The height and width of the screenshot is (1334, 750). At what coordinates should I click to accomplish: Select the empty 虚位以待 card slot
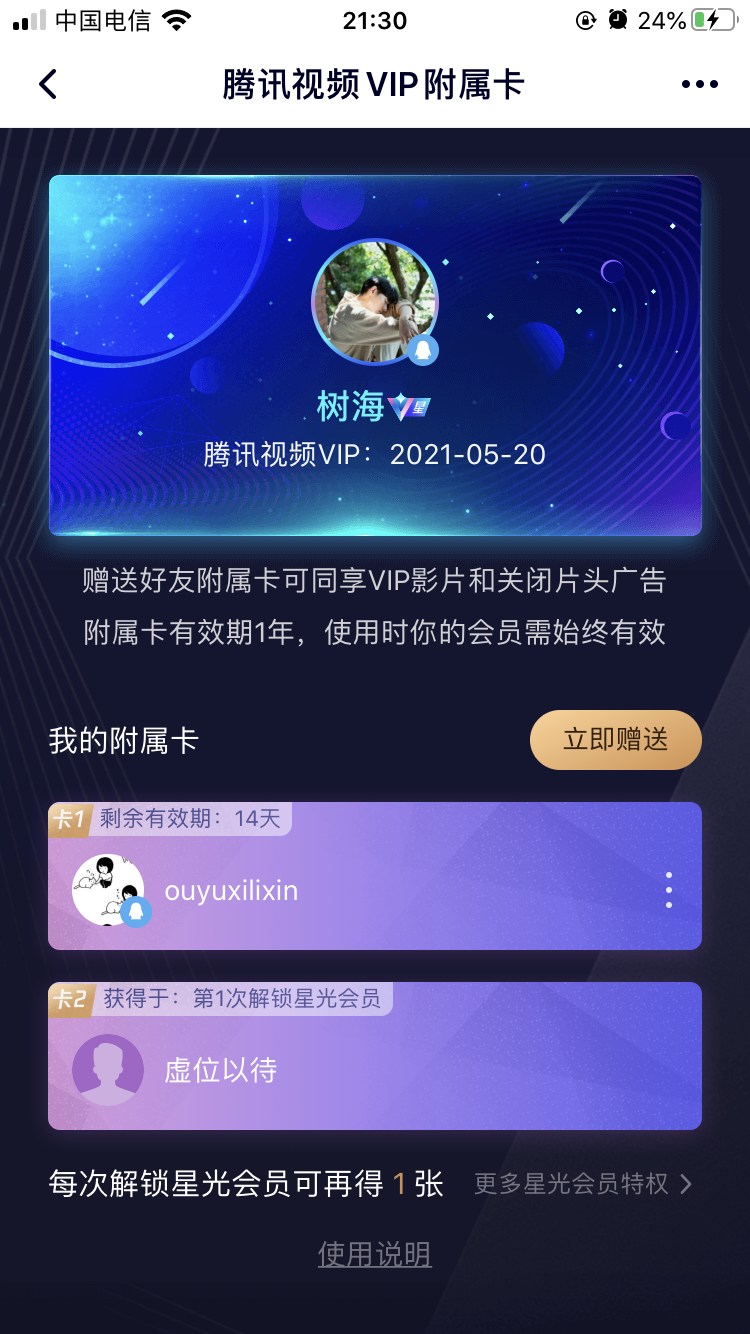[375, 1056]
